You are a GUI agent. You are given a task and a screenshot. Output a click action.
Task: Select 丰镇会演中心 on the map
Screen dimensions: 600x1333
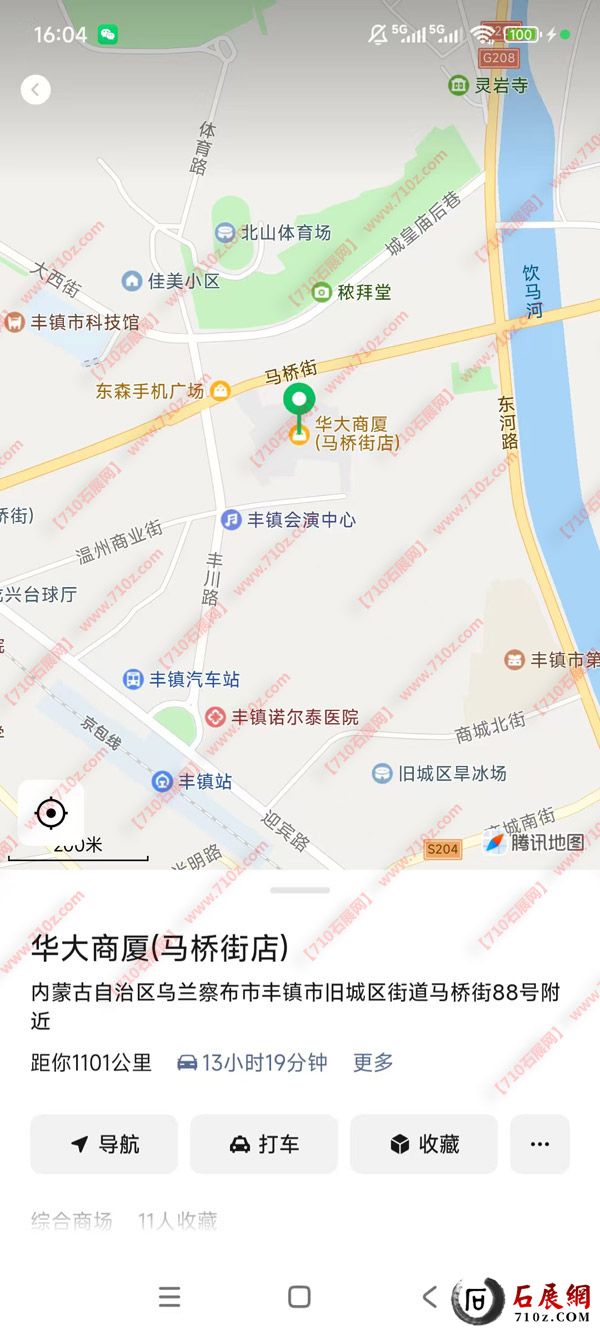coord(290,520)
